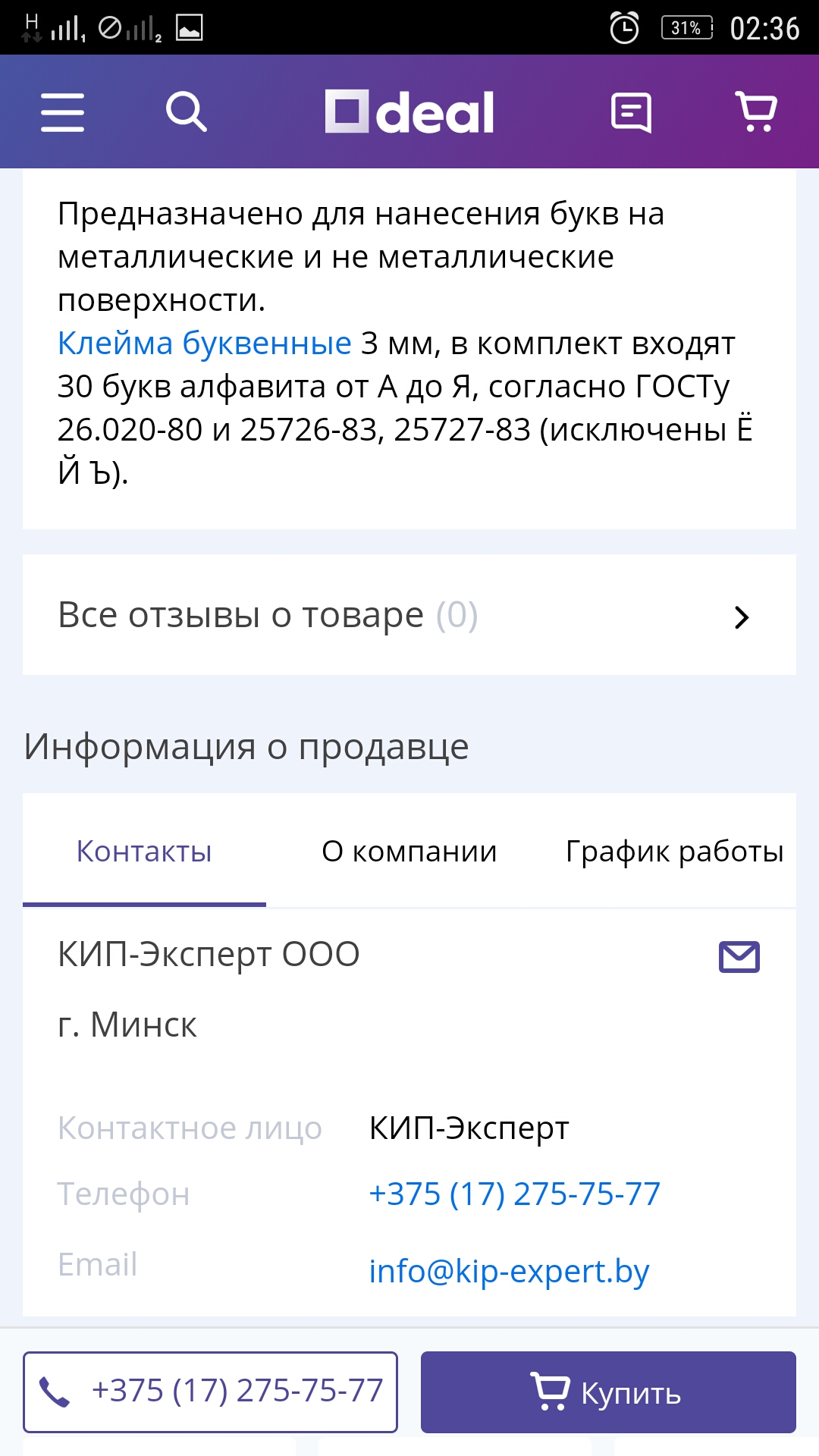This screenshot has height=1456, width=819.
Task: Open the messages icon in the header
Action: (631, 112)
